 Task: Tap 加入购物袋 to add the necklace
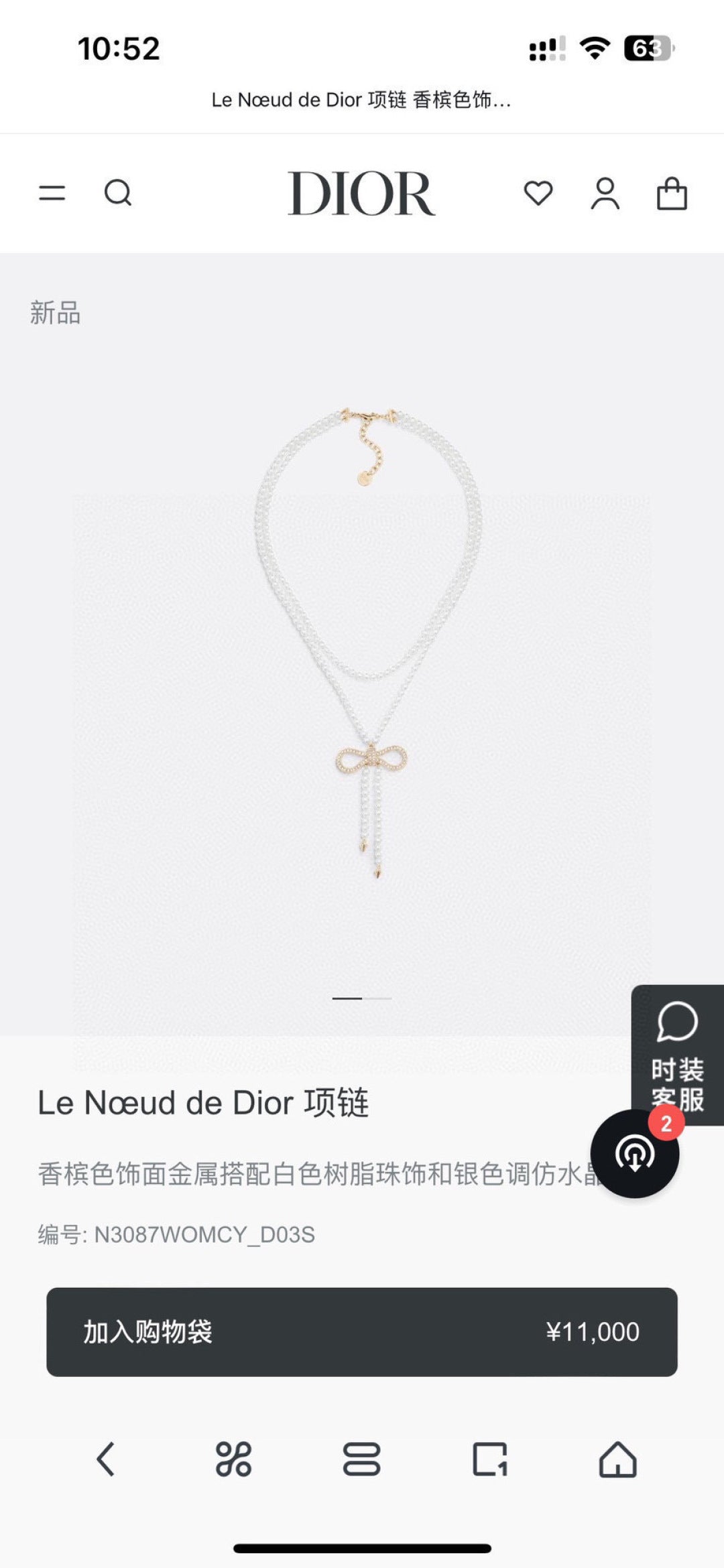(x=361, y=1332)
